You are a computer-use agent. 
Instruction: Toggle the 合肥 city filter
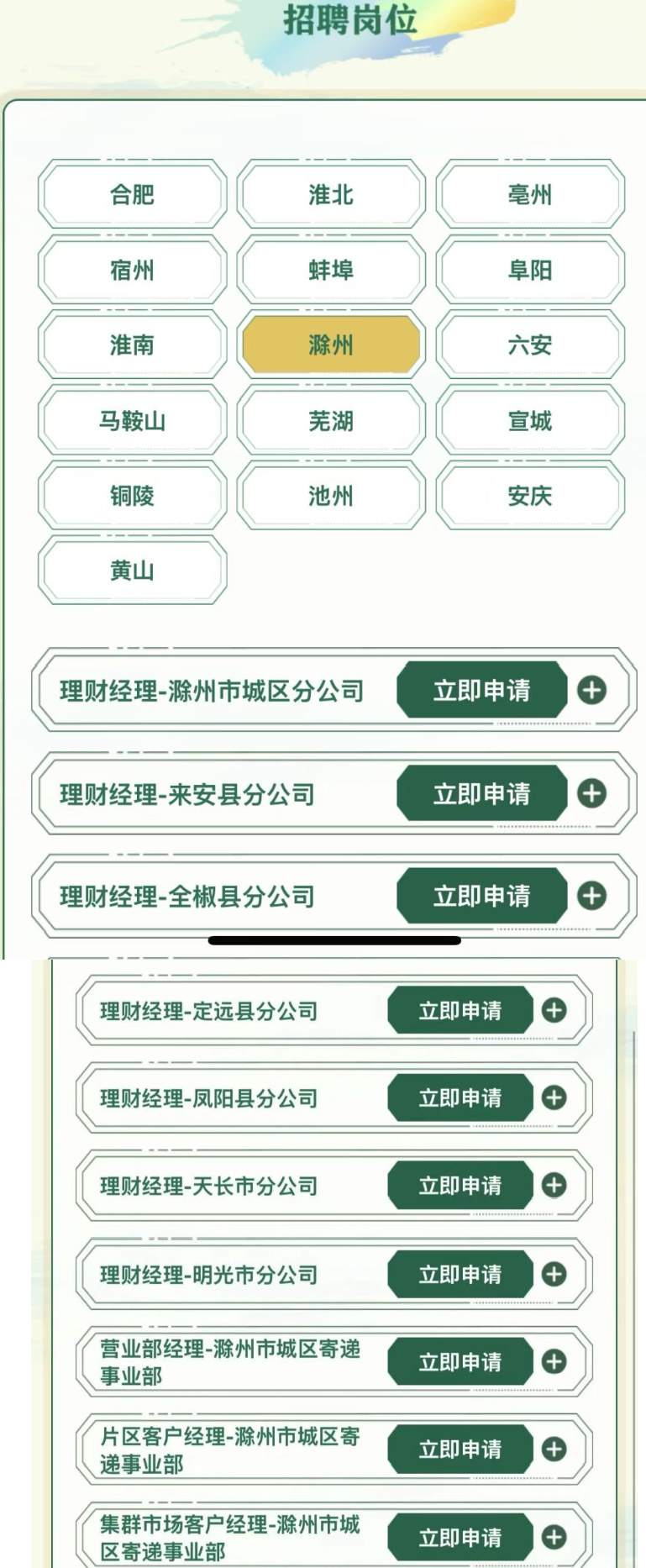(131, 194)
